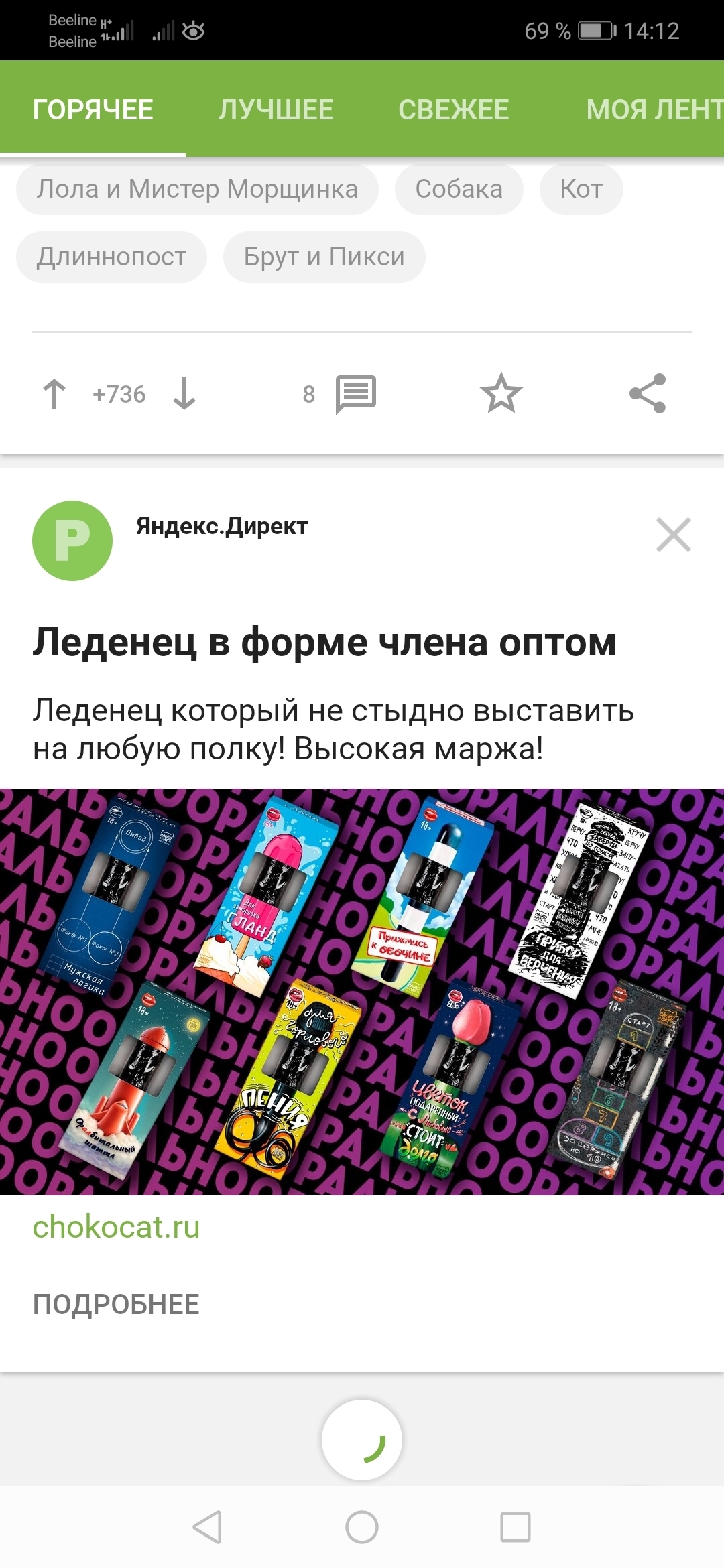Go to the МОЯ ЛЕНТА tab
Image resolution: width=724 pixels, height=1568 pixels.
[x=654, y=109]
